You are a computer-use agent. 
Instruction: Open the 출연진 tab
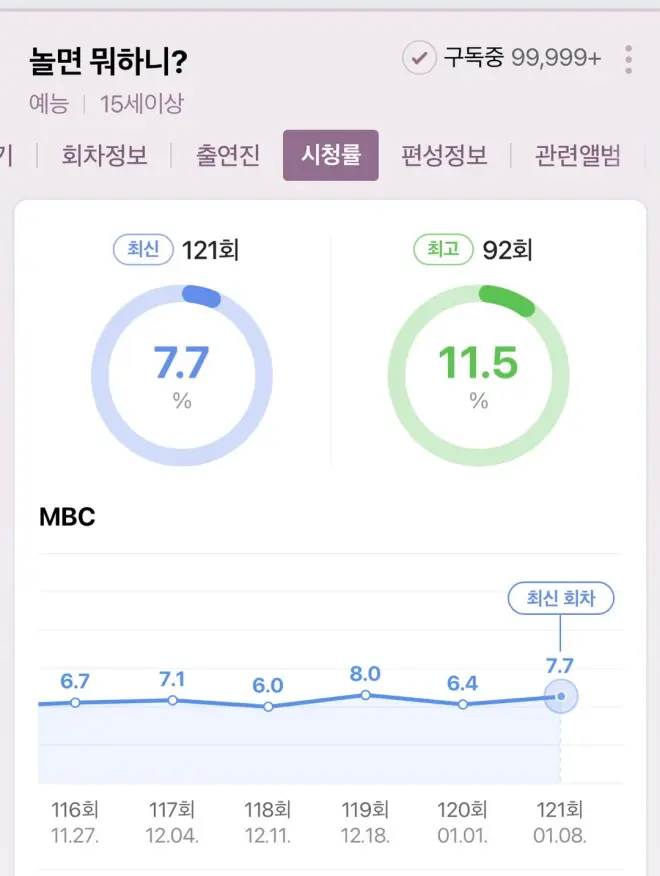227,155
